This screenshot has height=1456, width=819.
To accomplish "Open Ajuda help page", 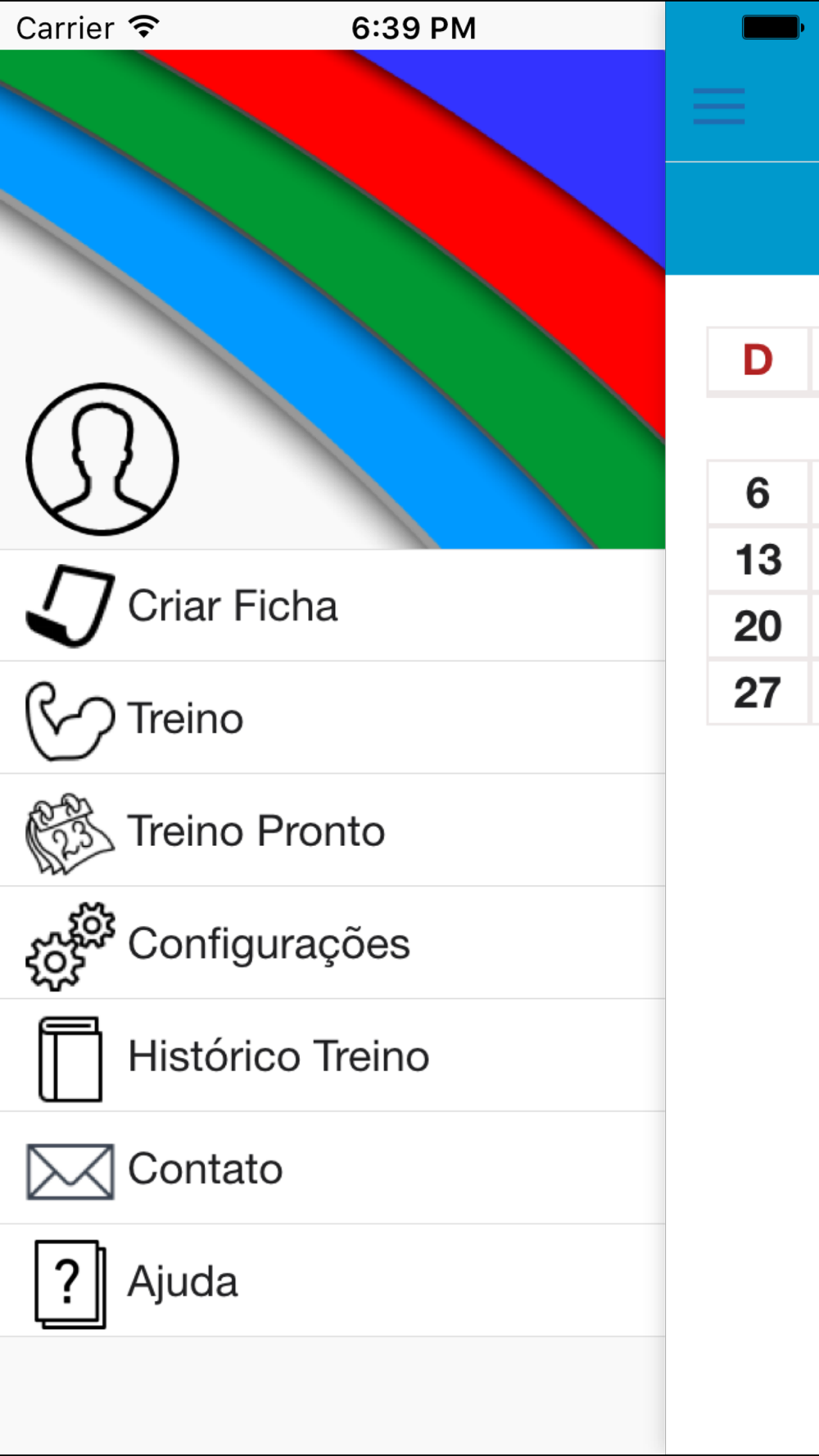I will (x=333, y=1282).
